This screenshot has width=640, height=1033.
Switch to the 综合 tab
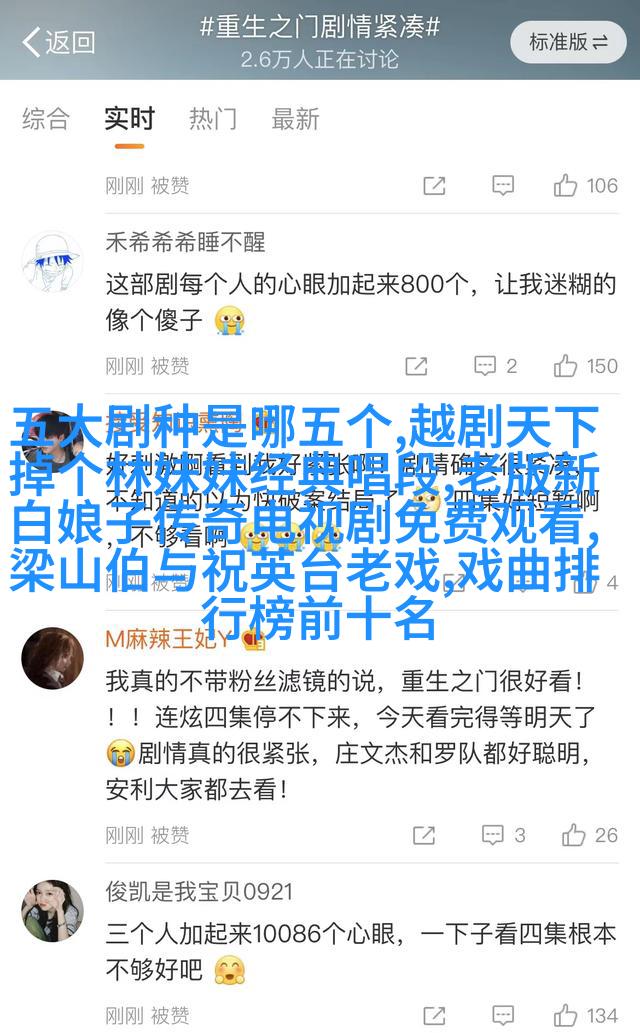[46, 119]
